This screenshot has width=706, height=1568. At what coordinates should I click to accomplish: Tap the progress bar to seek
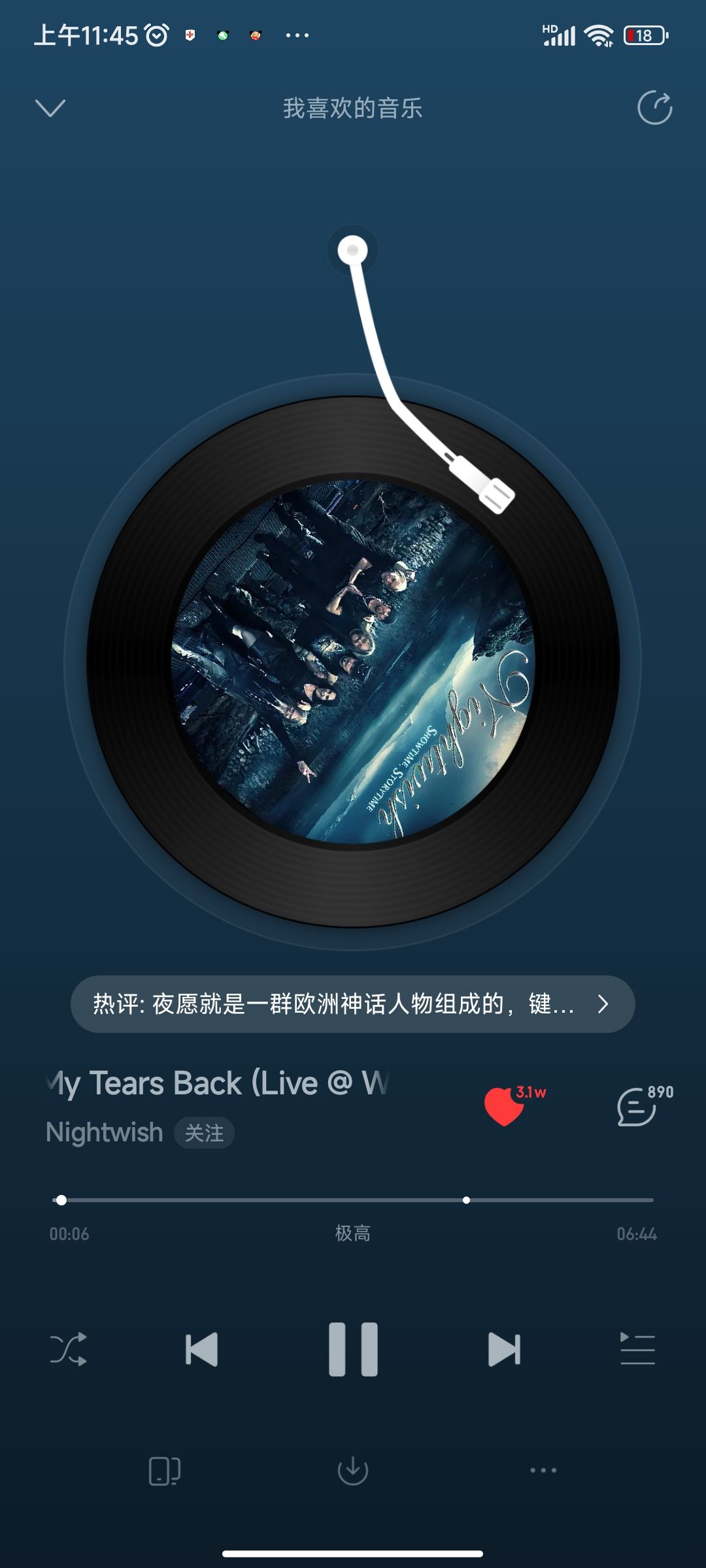tap(353, 1200)
